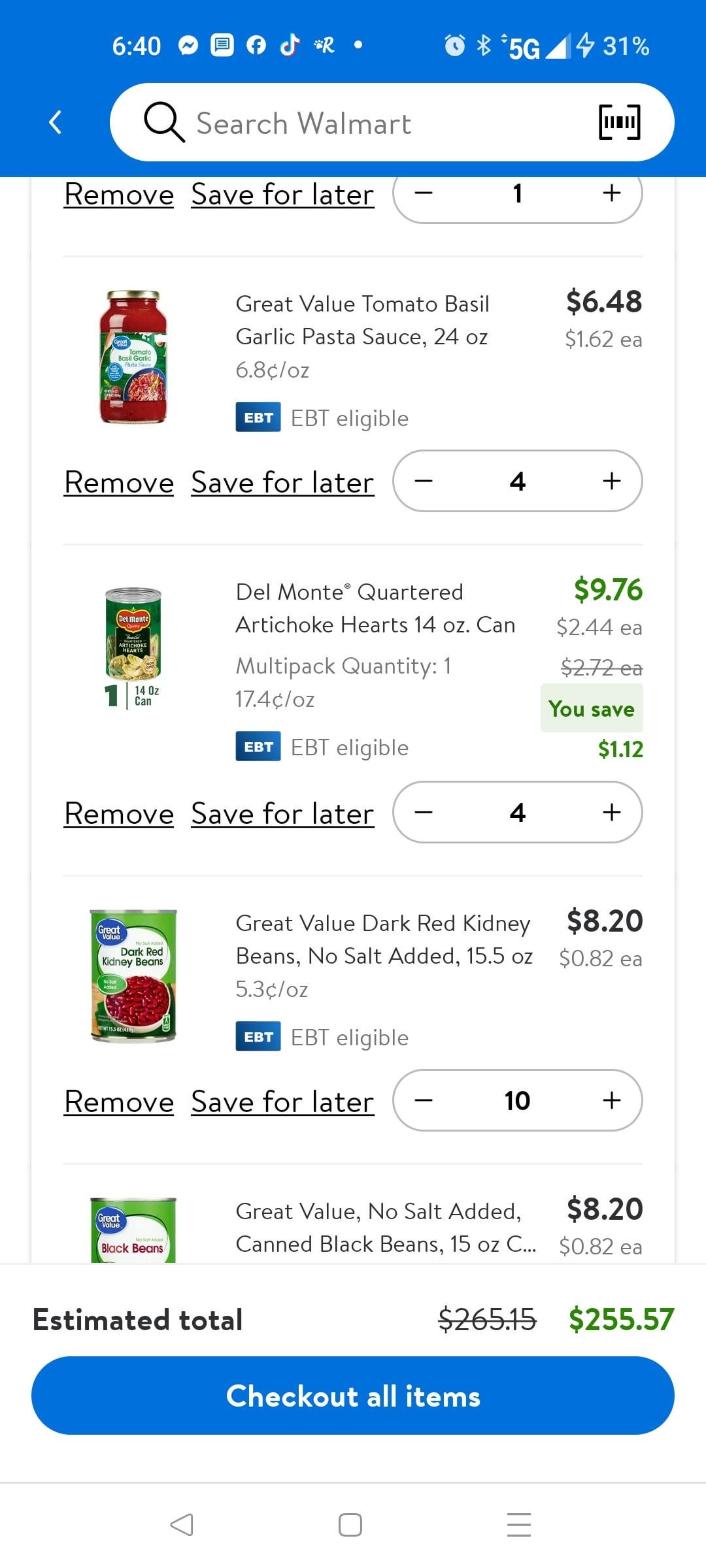Decrease Pasta Sauce quantity by one
This screenshot has width=706, height=1568.
point(424,481)
